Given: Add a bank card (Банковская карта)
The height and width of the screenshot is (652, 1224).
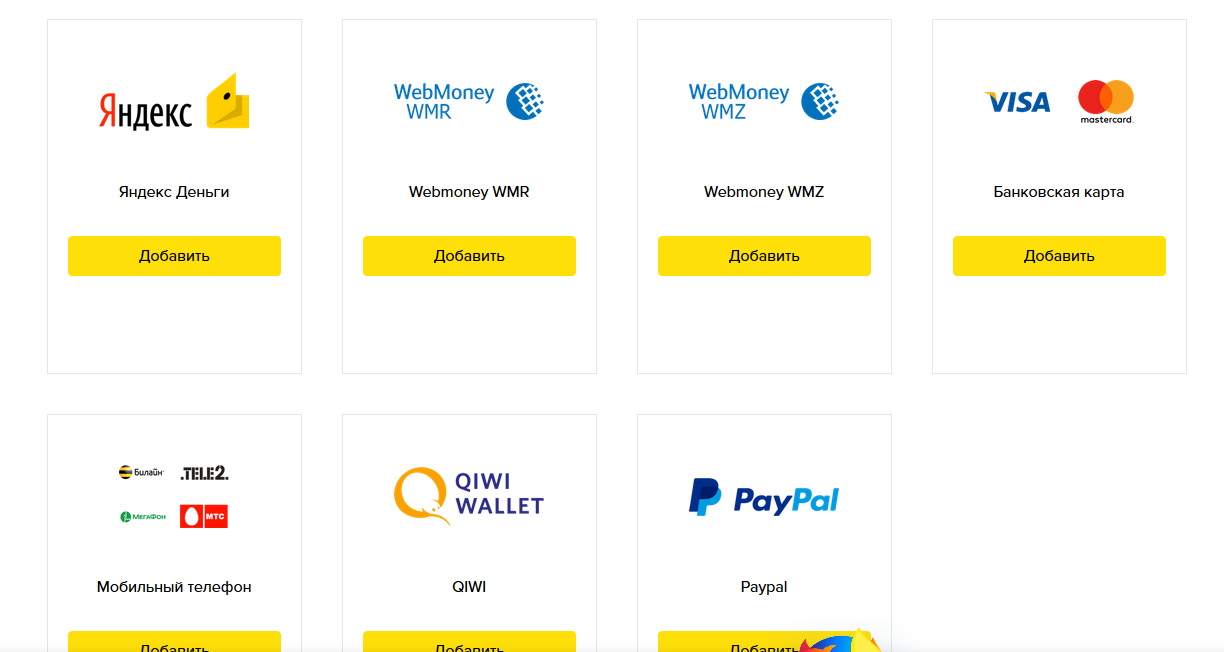Looking at the screenshot, I should coord(1059,256).
